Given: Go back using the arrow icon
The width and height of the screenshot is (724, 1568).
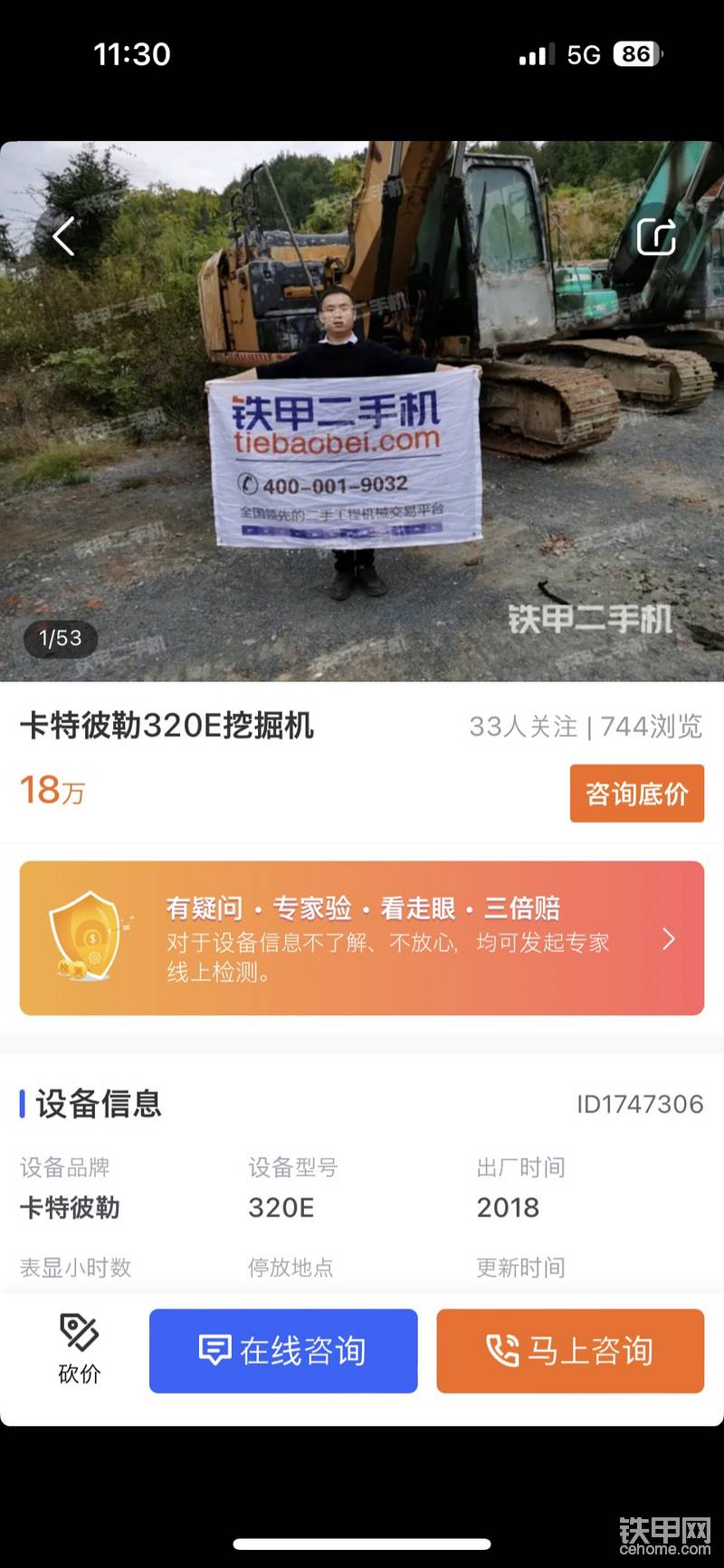Looking at the screenshot, I should click(x=63, y=238).
